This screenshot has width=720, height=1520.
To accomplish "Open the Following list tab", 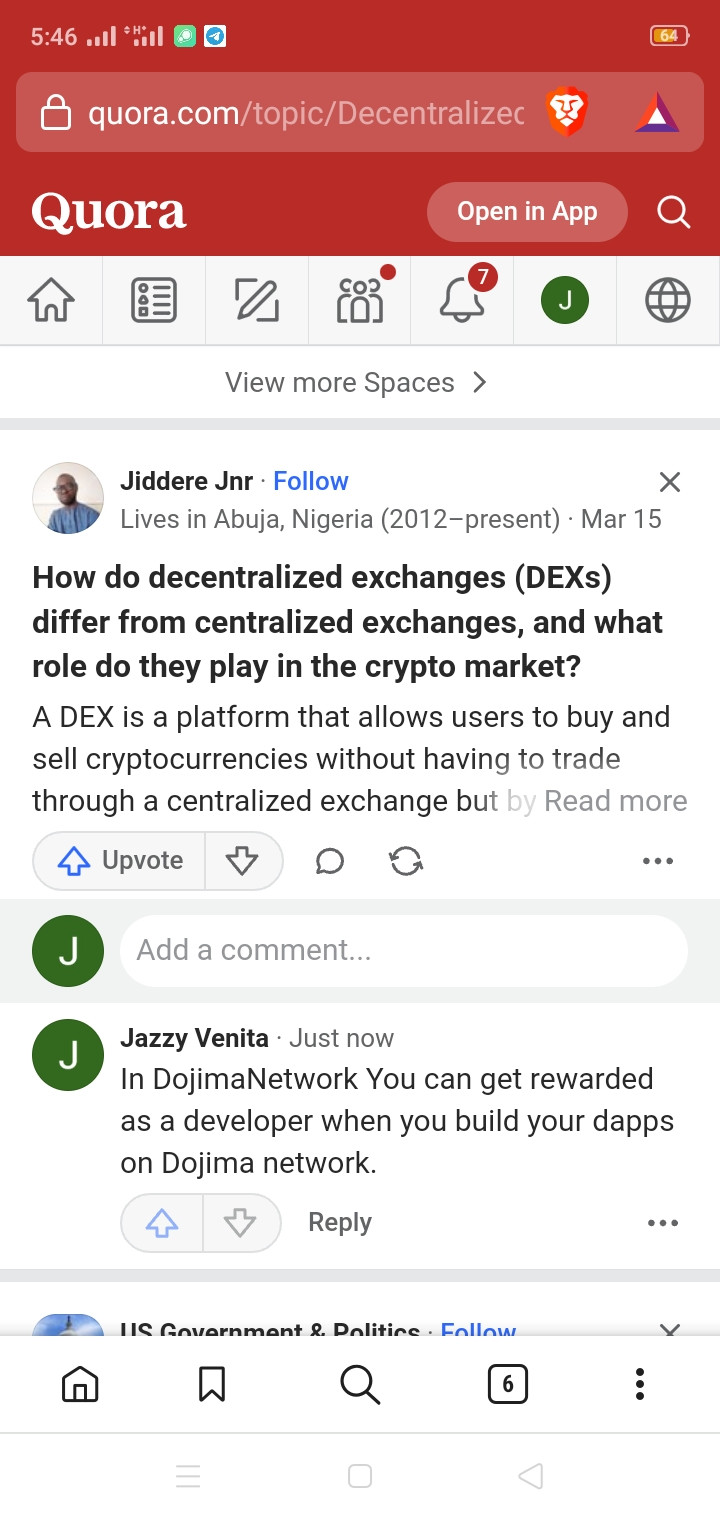I will [154, 300].
